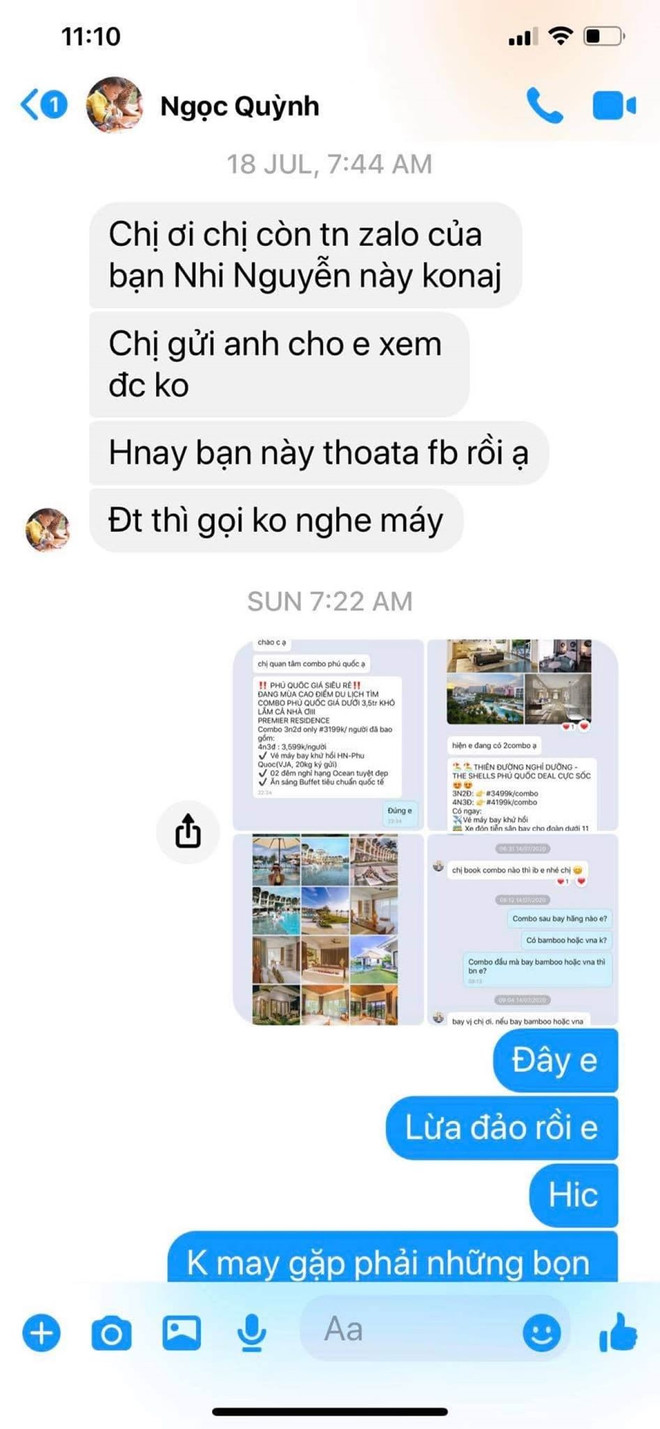The height and width of the screenshot is (1429, 660).
Task: Open the camera to take a photo
Action: click(x=111, y=1333)
